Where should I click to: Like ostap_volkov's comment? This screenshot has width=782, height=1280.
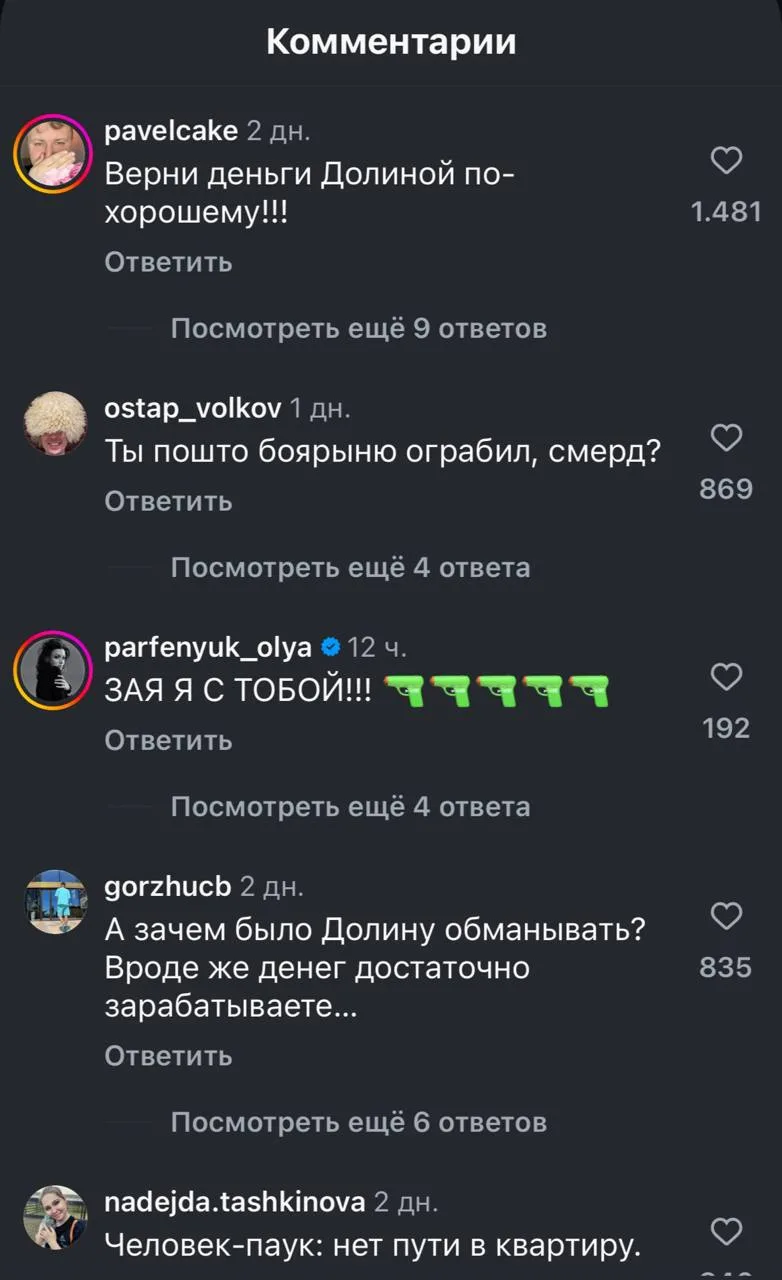pos(726,438)
